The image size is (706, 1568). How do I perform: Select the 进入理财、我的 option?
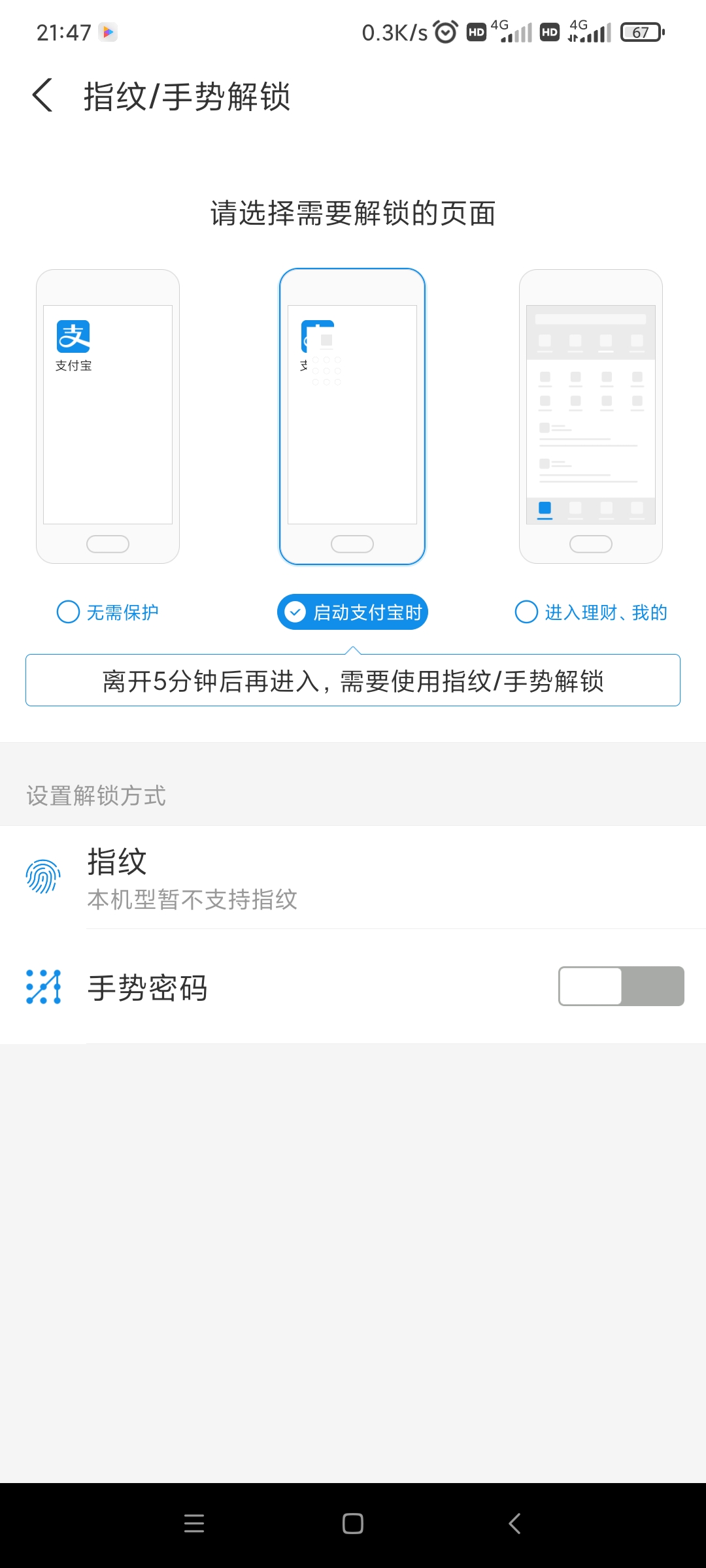(x=591, y=612)
